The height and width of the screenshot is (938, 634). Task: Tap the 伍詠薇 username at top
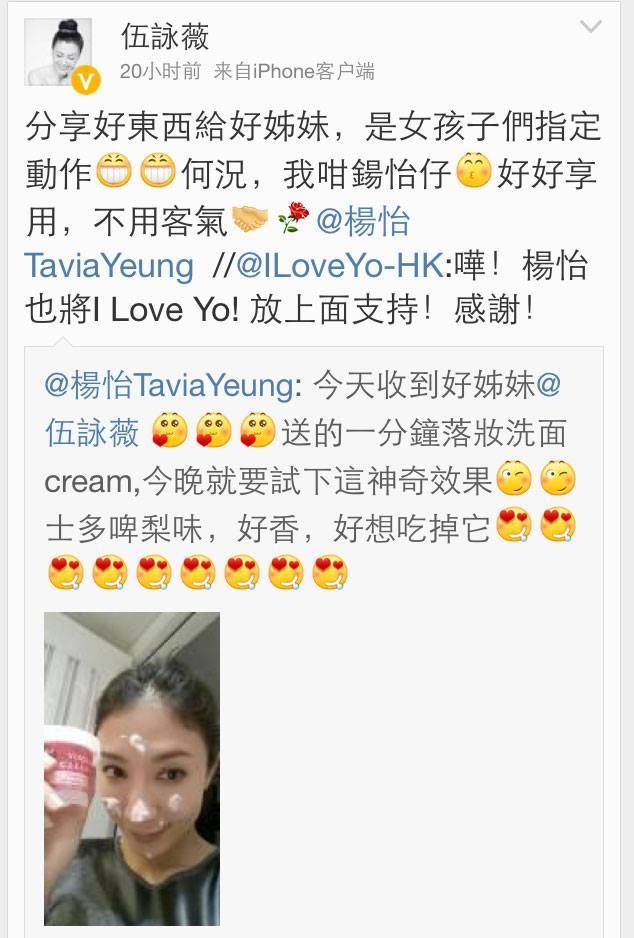[x=165, y=37]
